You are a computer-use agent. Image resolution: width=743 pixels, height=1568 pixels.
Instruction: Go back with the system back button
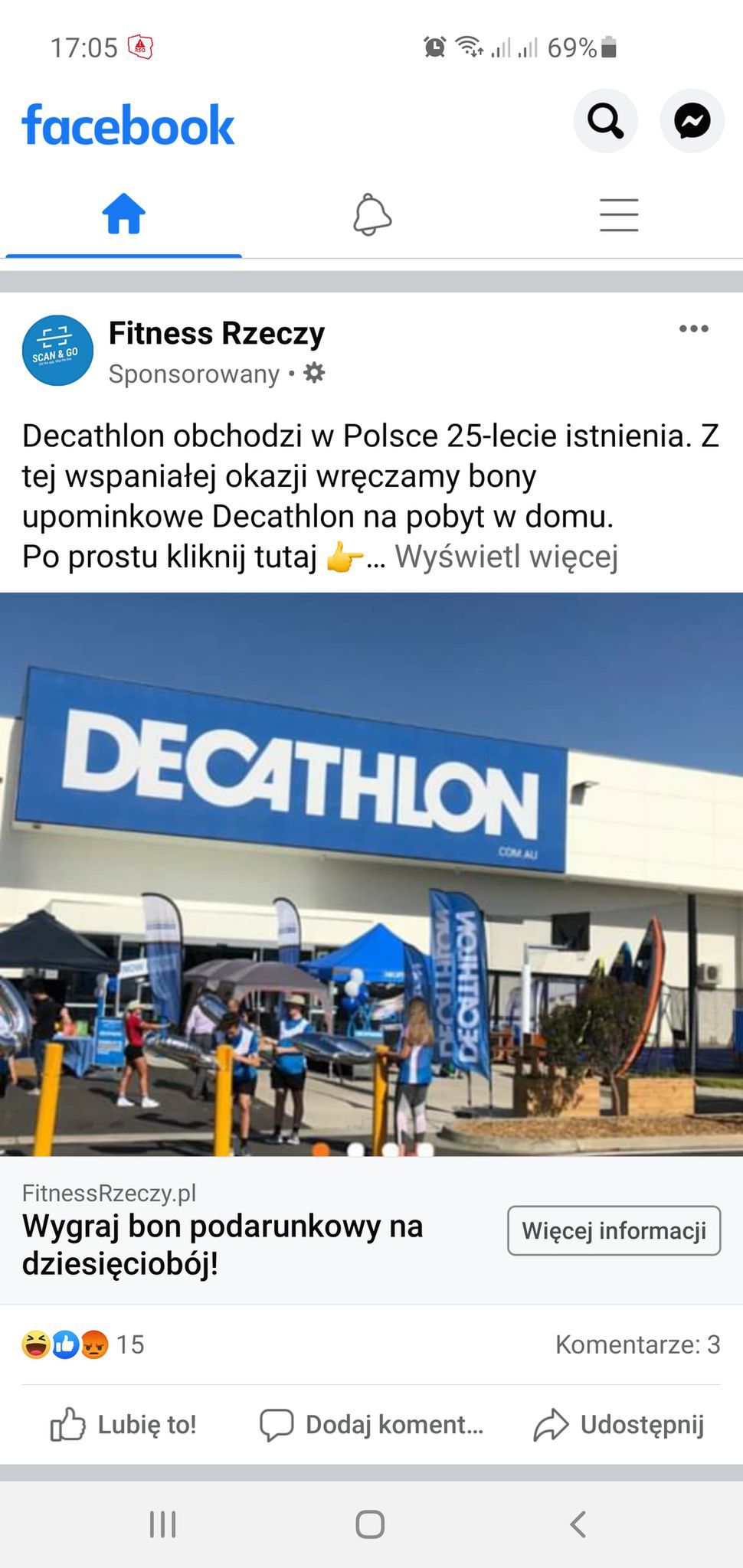[x=579, y=1524]
